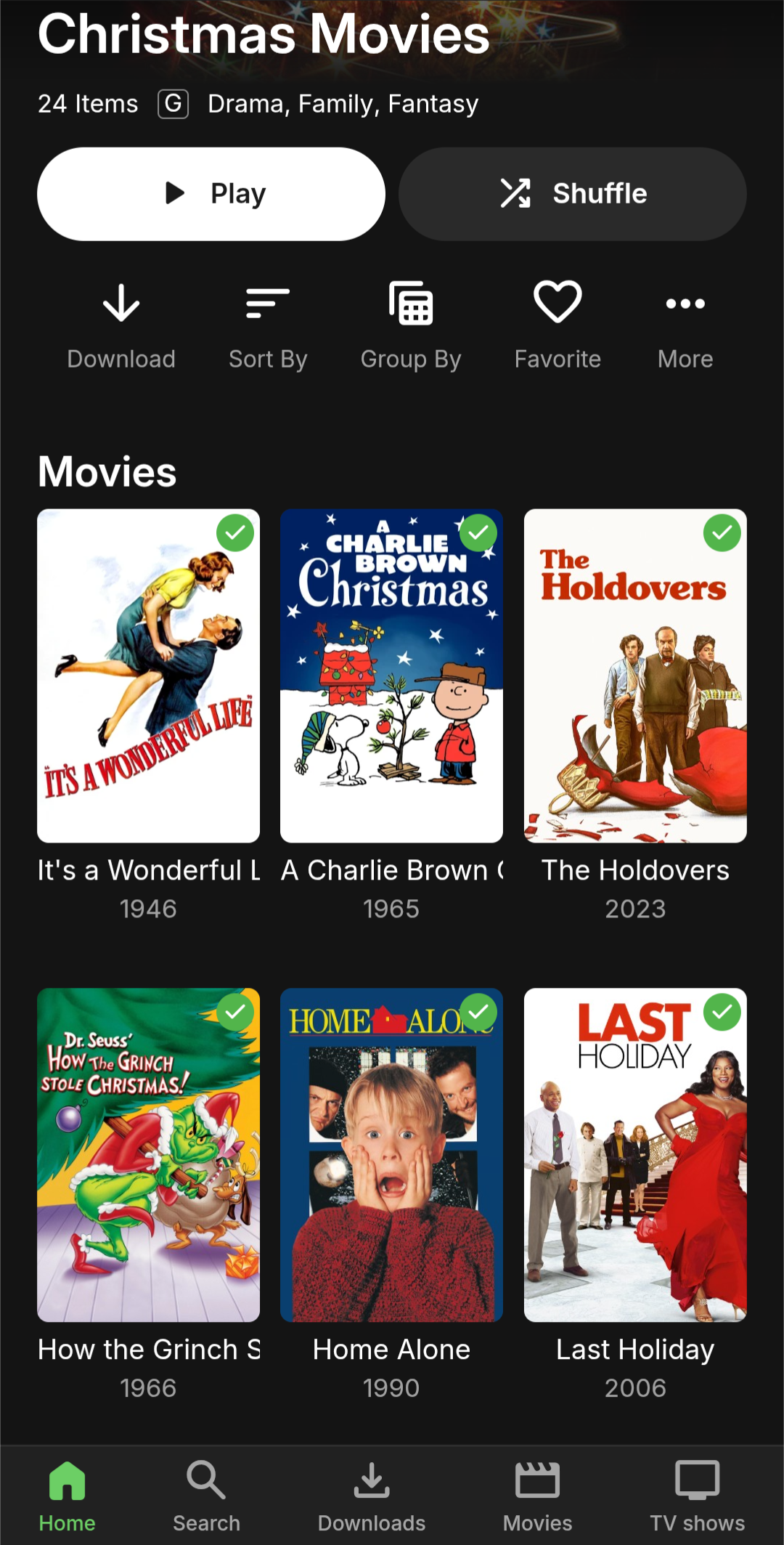This screenshot has width=784, height=1545.
Task: Open the Last Holiday movie
Action: click(x=635, y=1155)
